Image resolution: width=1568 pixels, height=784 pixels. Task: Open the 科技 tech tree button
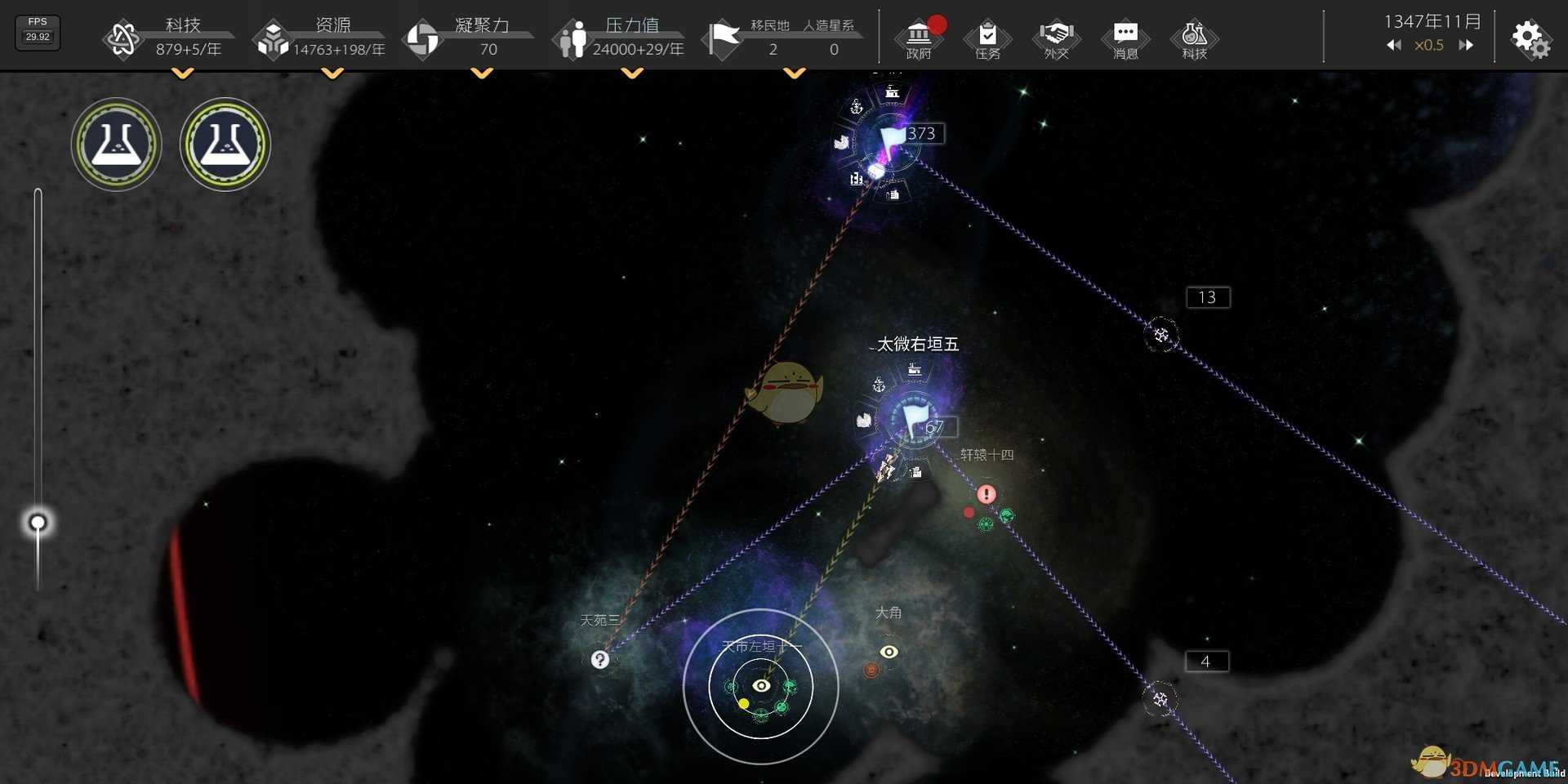coord(1194,38)
